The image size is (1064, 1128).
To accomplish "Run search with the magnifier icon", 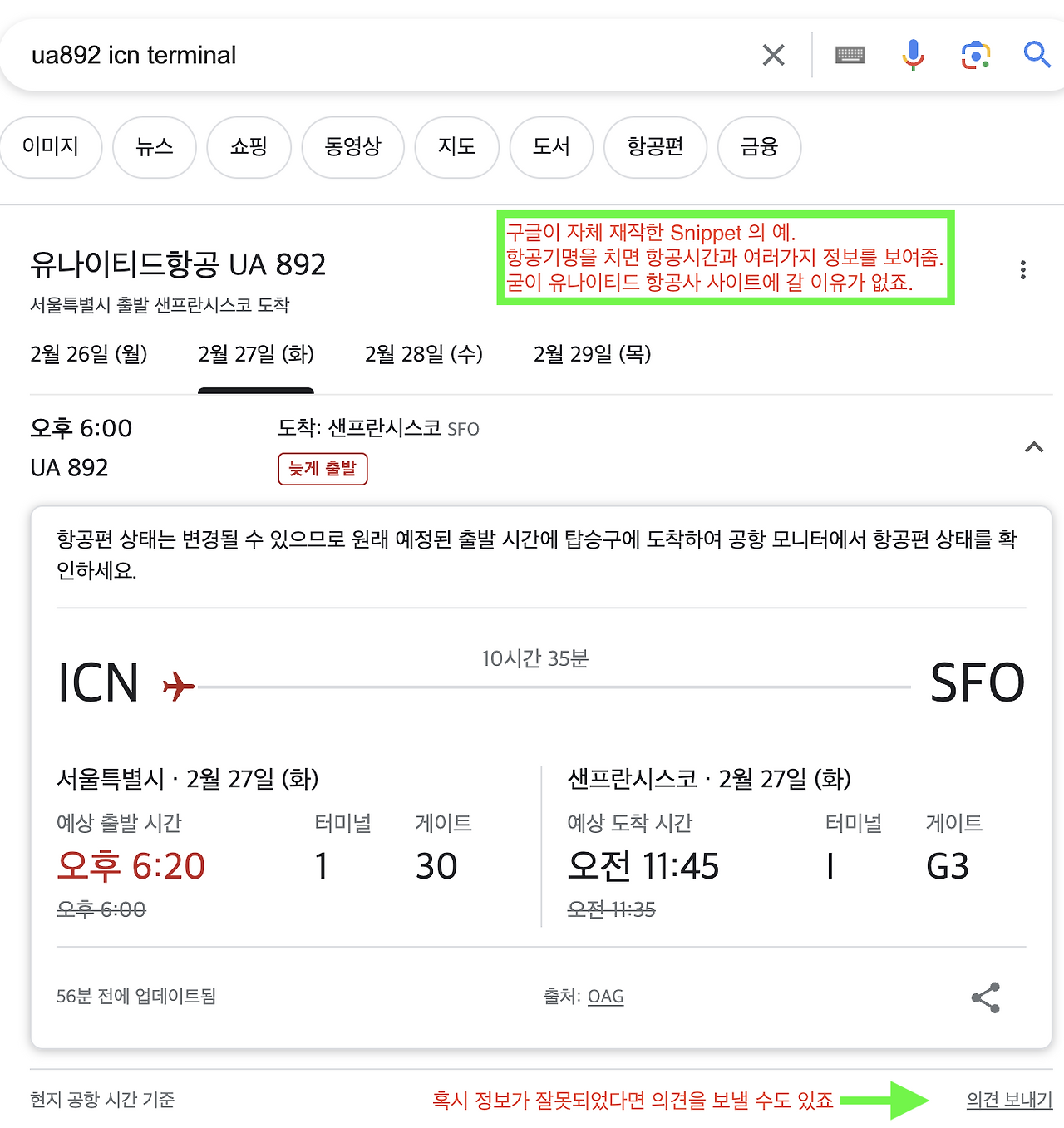I will point(1037,55).
